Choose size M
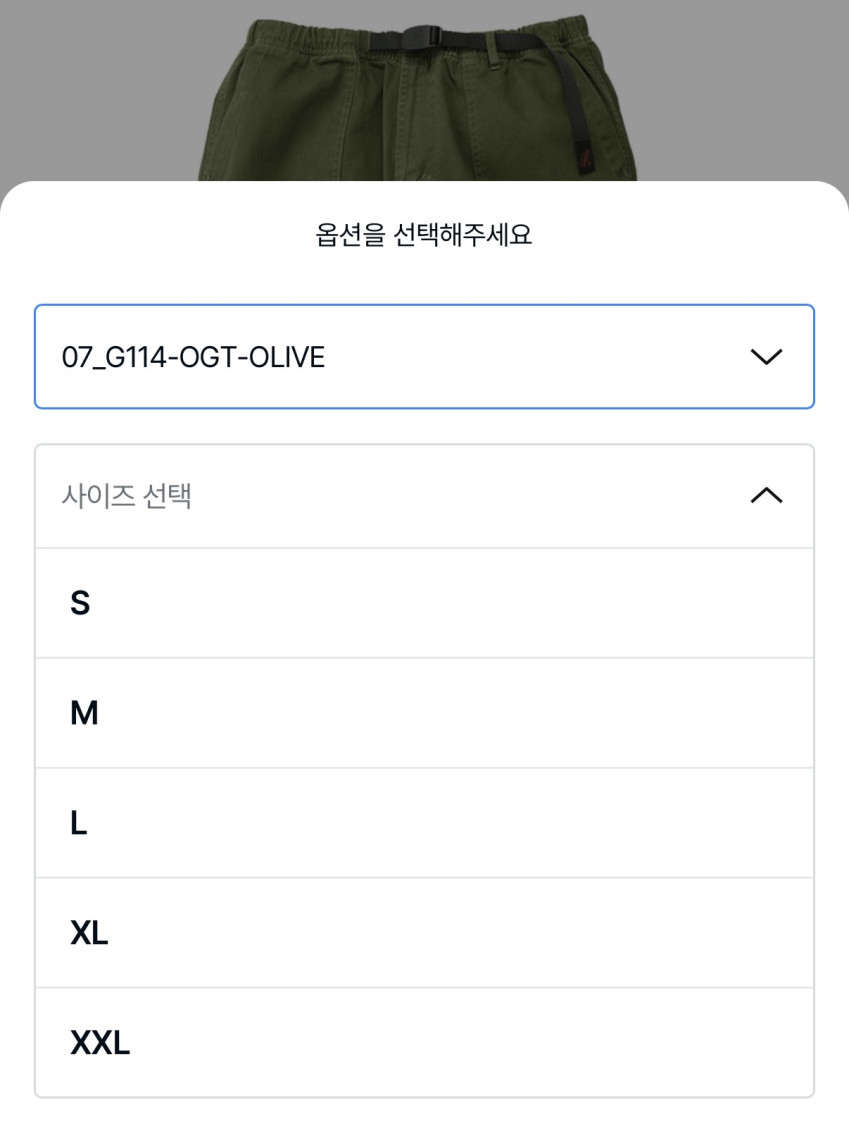The width and height of the screenshot is (849, 1131). [x=424, y=713]
